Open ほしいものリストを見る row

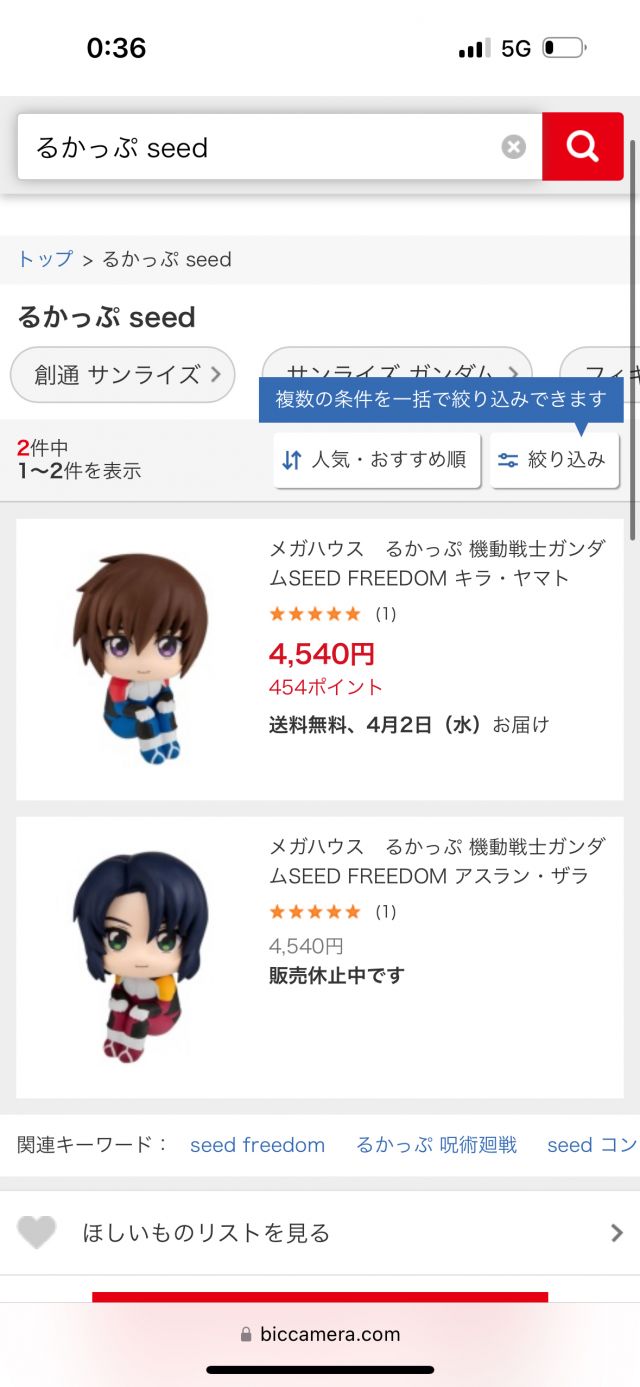(320, 1233)
